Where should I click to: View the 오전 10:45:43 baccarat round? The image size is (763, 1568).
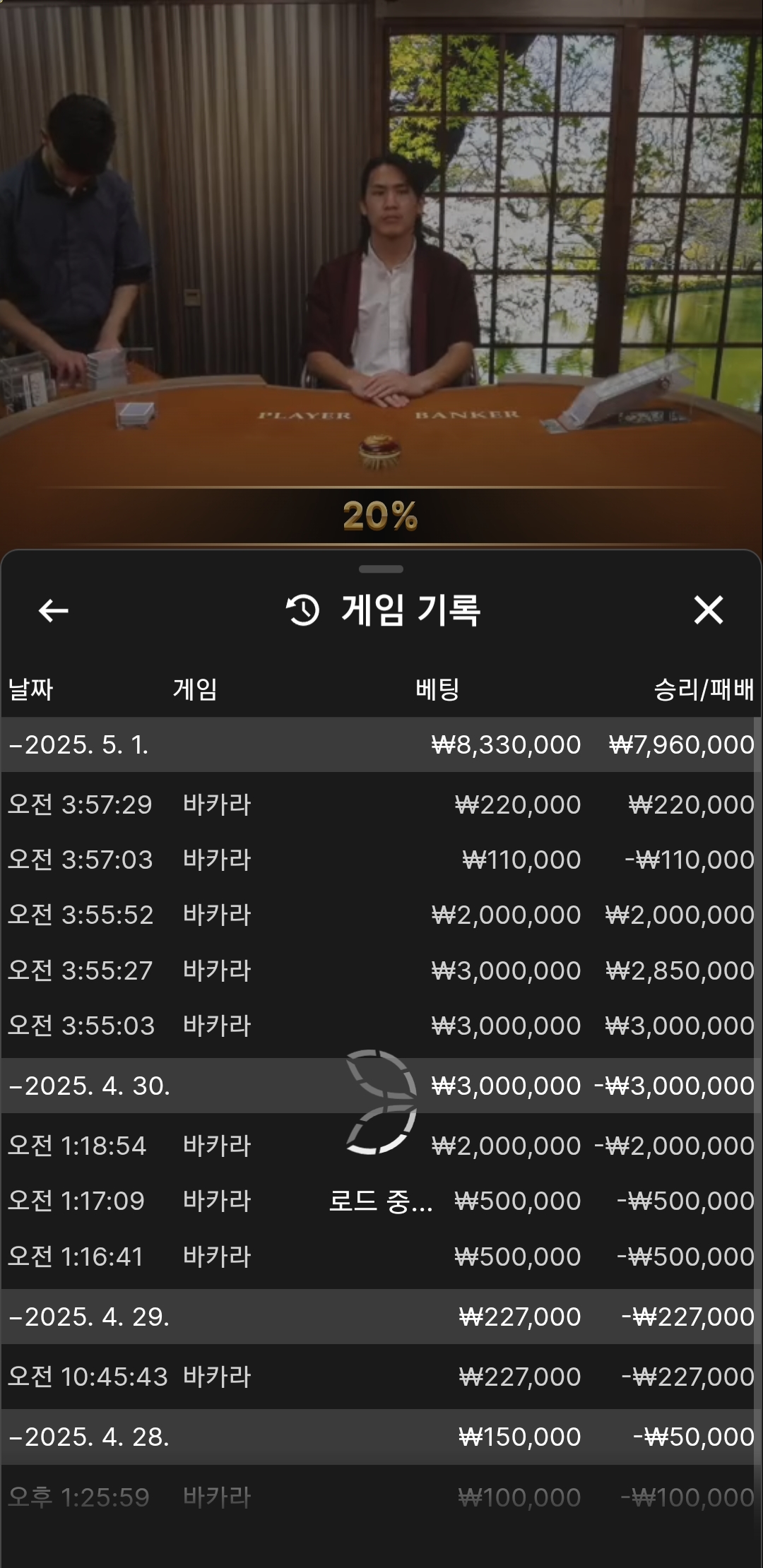pos(381,1377)
